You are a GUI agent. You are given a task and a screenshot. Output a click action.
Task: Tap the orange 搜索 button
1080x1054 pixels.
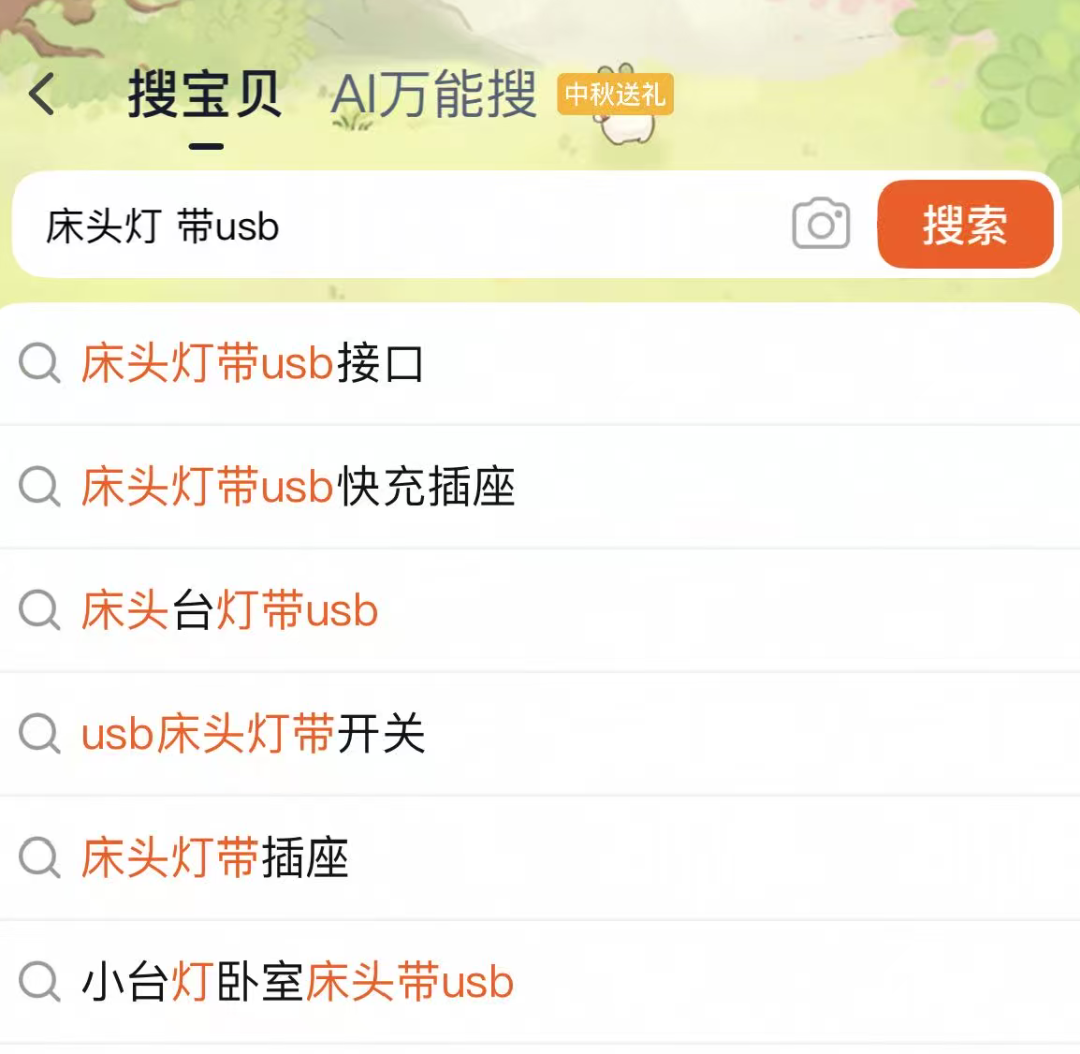(x=965, y=224)
